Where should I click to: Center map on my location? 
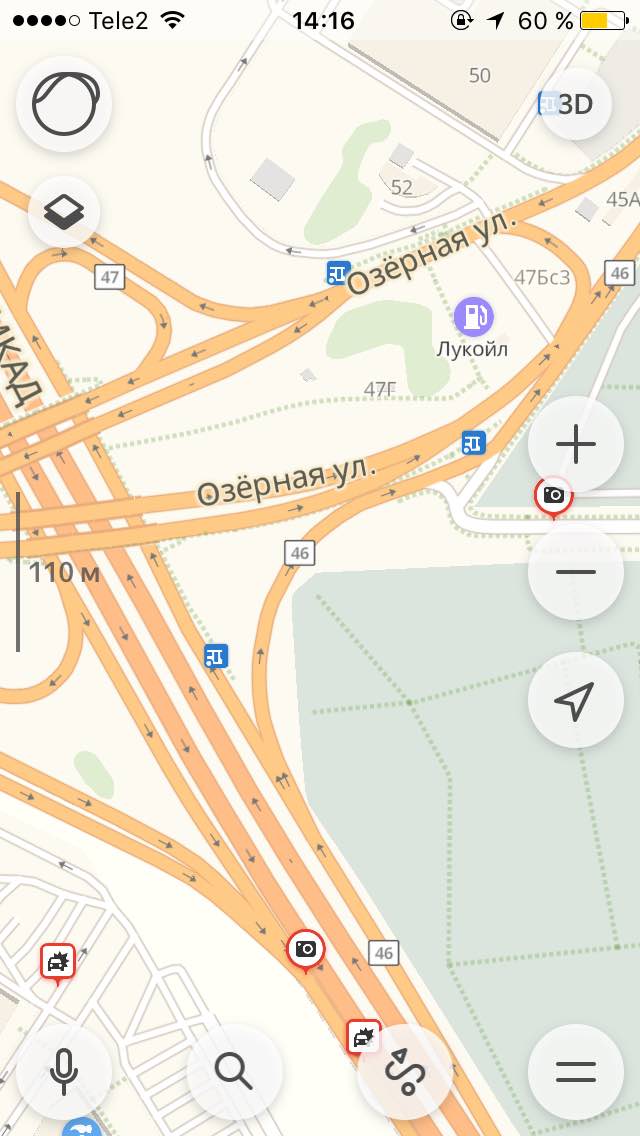(575, 700)
